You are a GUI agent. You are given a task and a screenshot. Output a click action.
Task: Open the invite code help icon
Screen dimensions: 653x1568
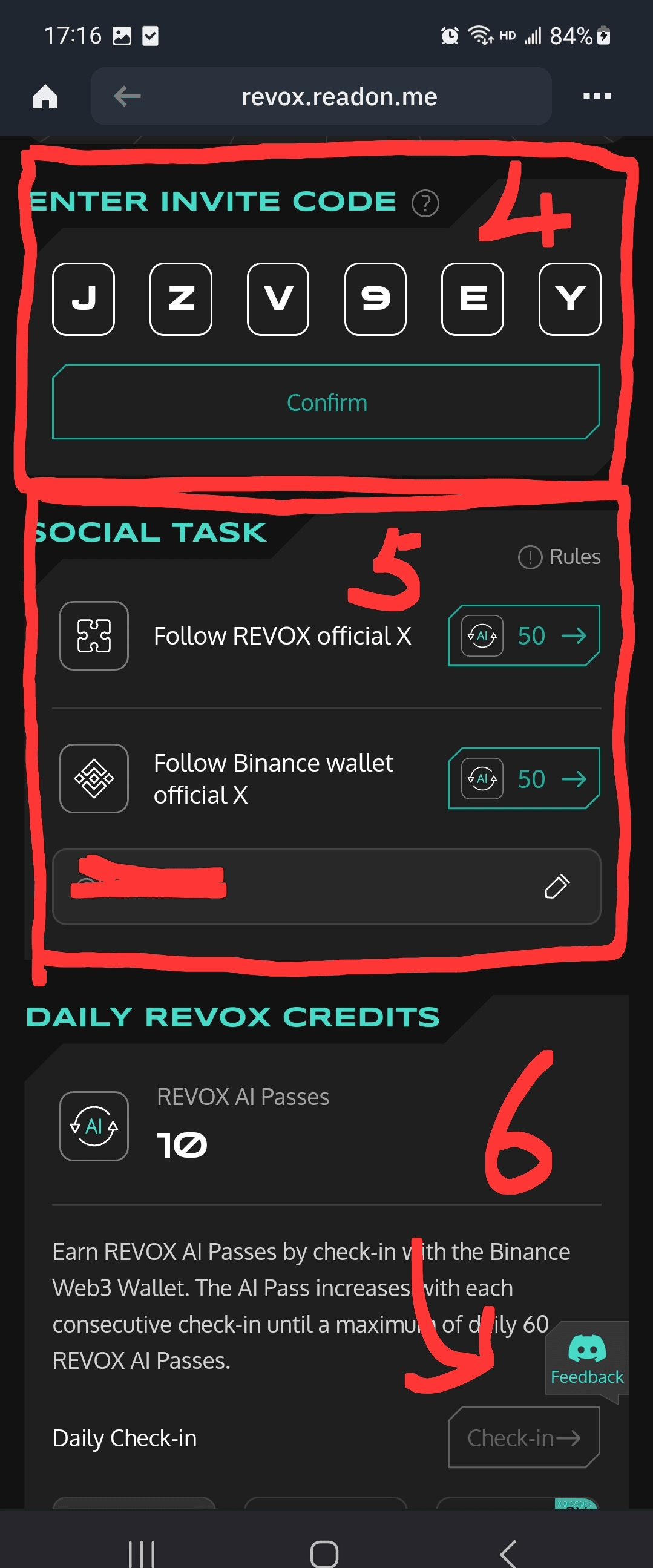click(425, 203)
